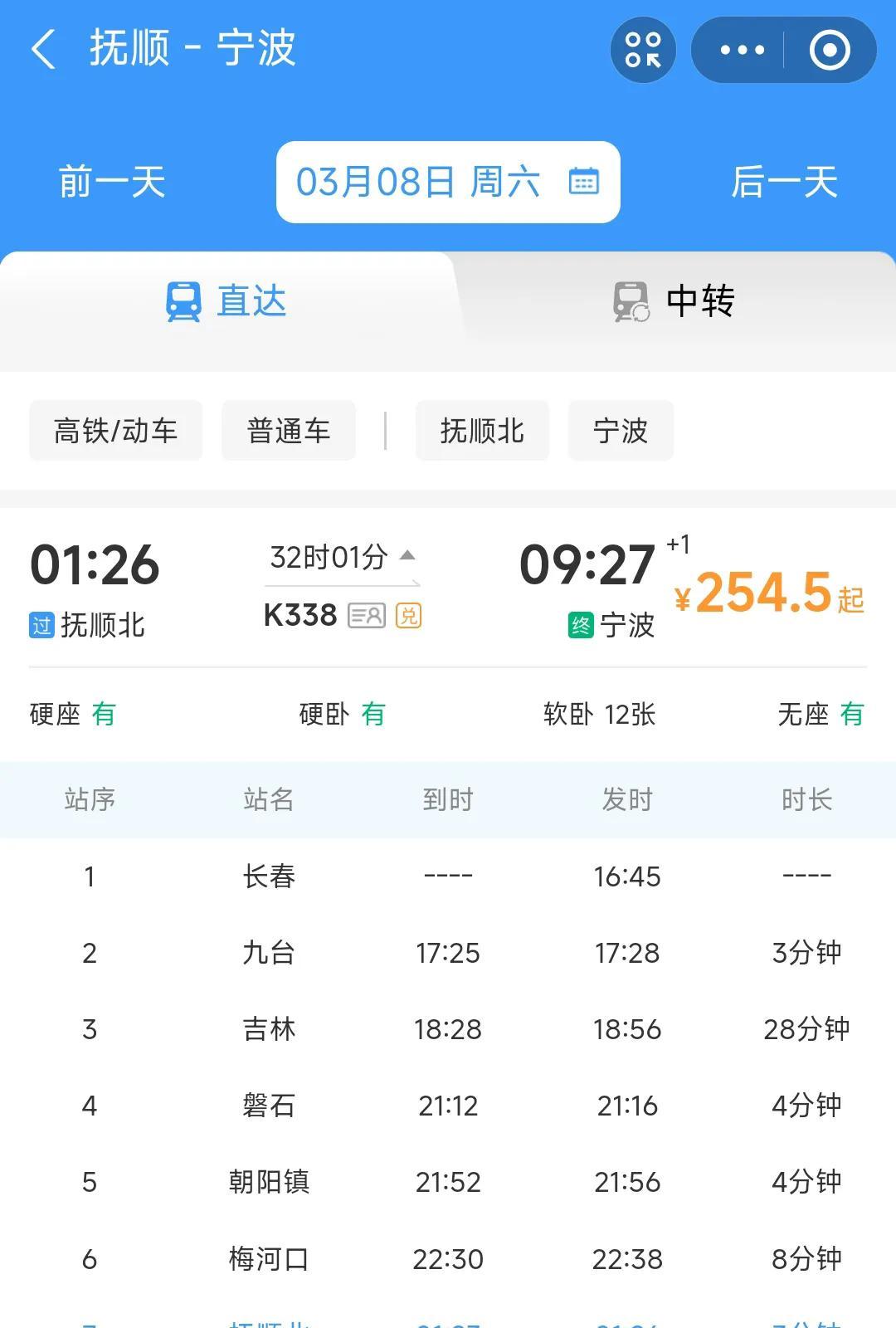Tap the orange 兑 points icon
This screenshot has height=1328, width=896.
tap(407, 616)
